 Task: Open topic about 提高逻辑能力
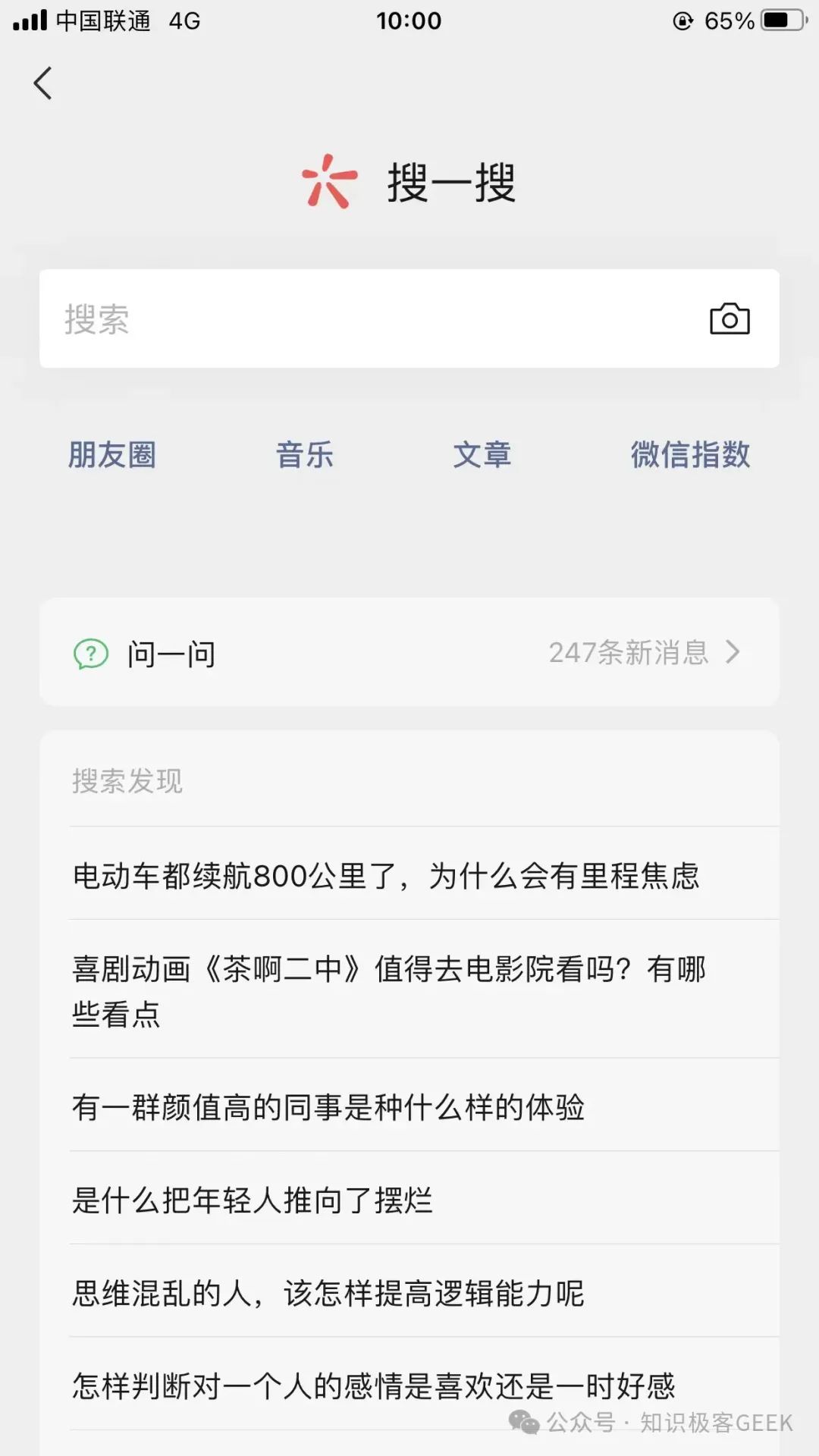coord(328,1293)
